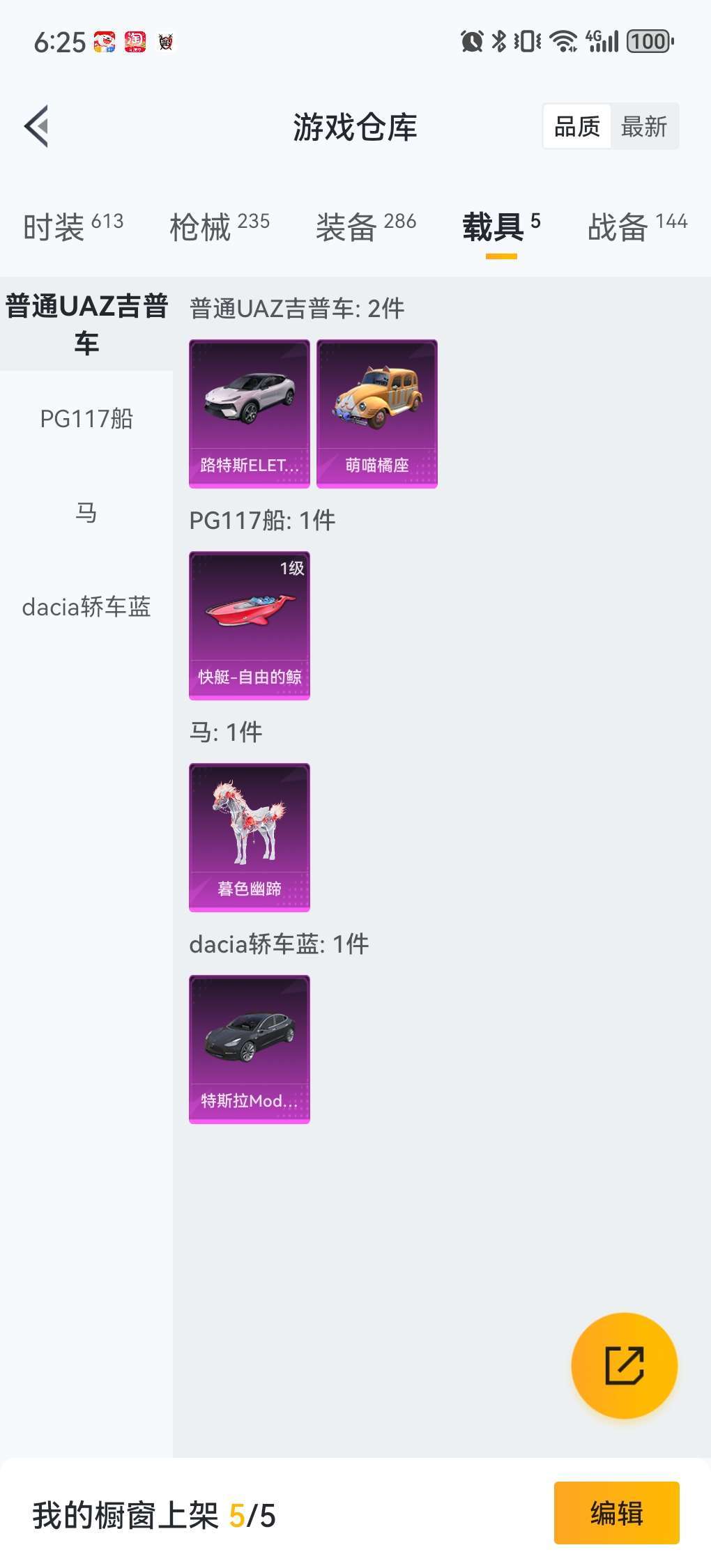
Task: Open the 萌喵橘座 vehicle card
Action: [x=377, y=413]
